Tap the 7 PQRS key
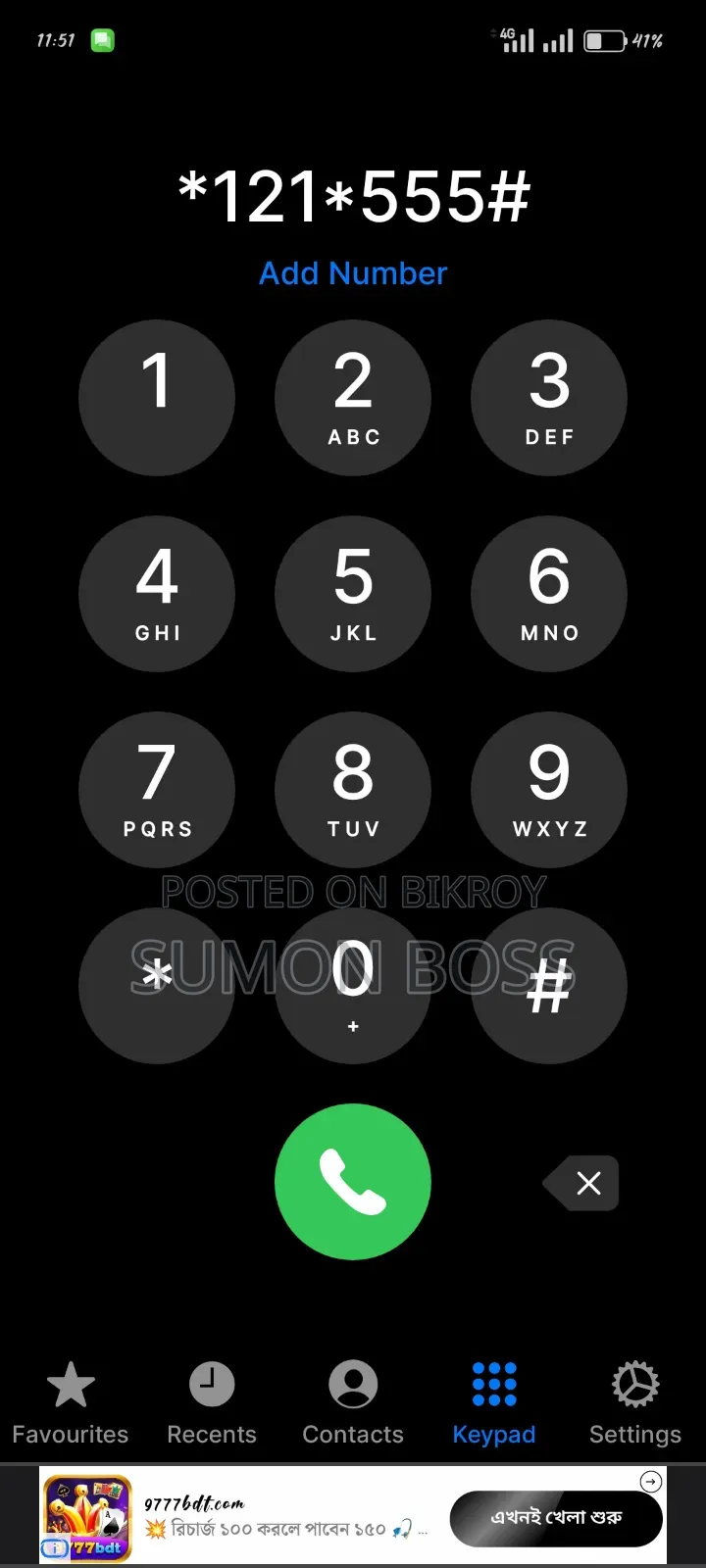This screenshot has height=1568, width=706. click(157, 790)
